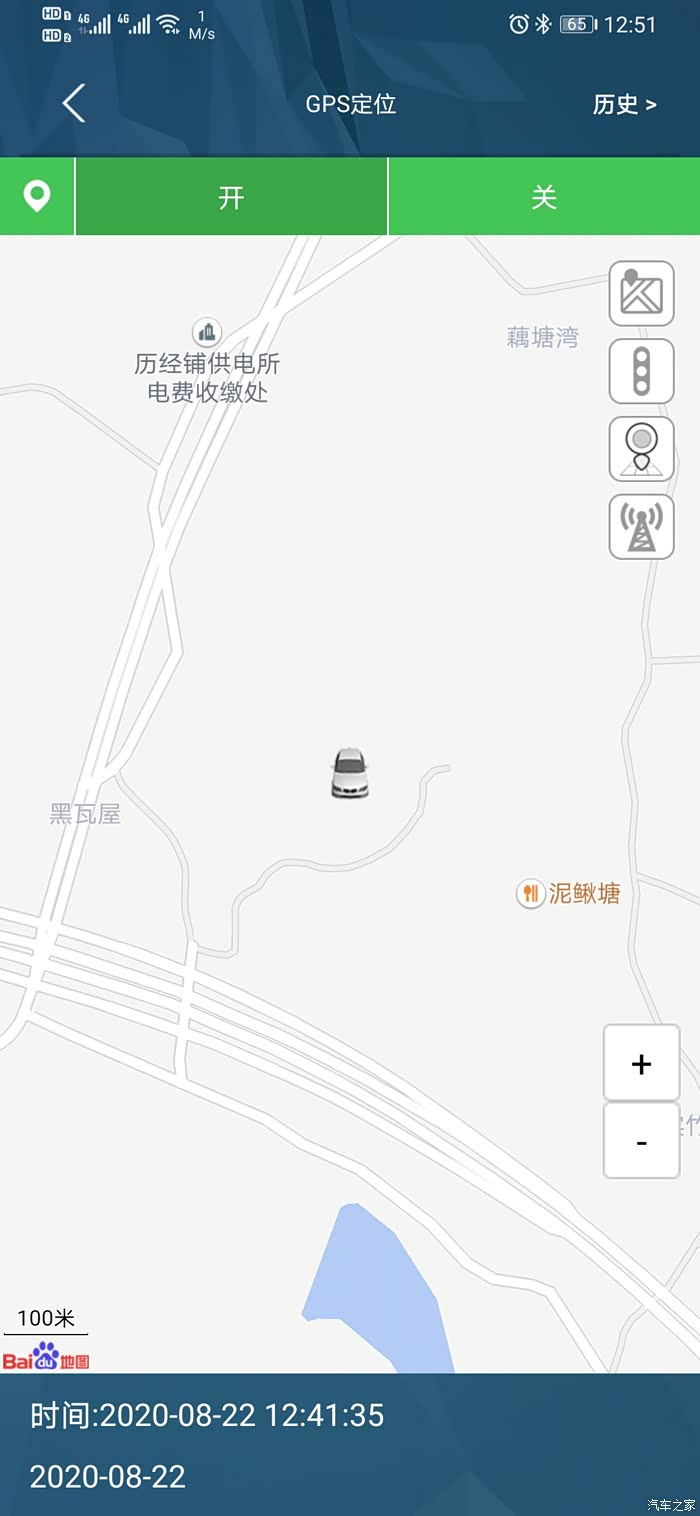700x1516 pixels.
Task: Select the 关 segment
Action: pos(543,197)
